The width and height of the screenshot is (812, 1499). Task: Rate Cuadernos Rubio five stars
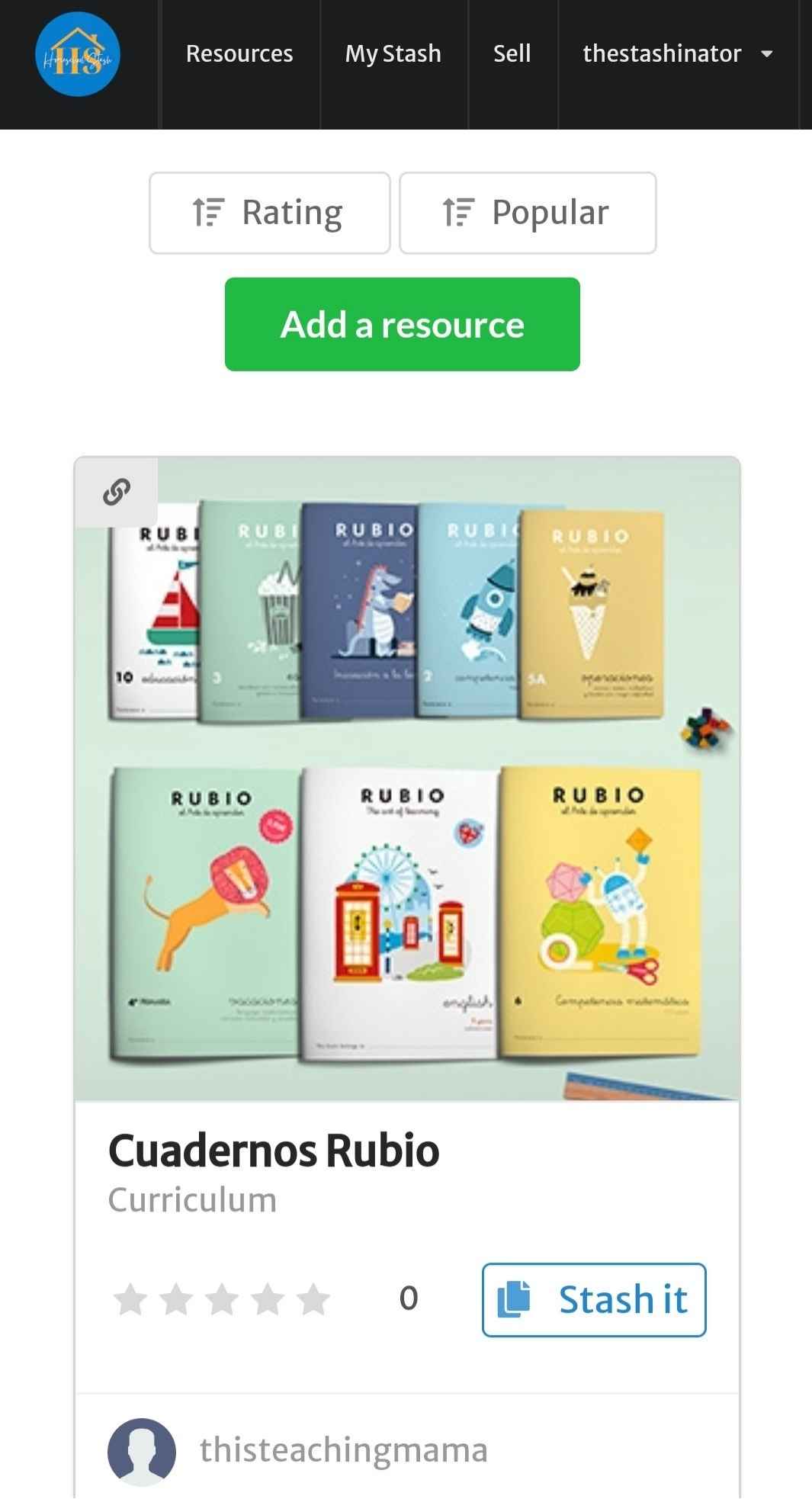313,1299
